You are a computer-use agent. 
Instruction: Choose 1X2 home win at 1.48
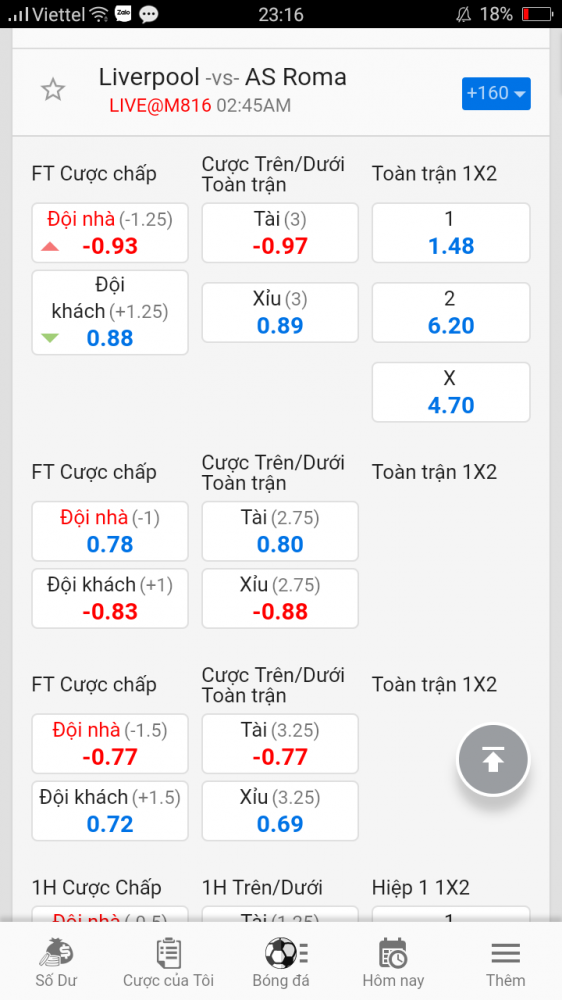click(450, 233)
